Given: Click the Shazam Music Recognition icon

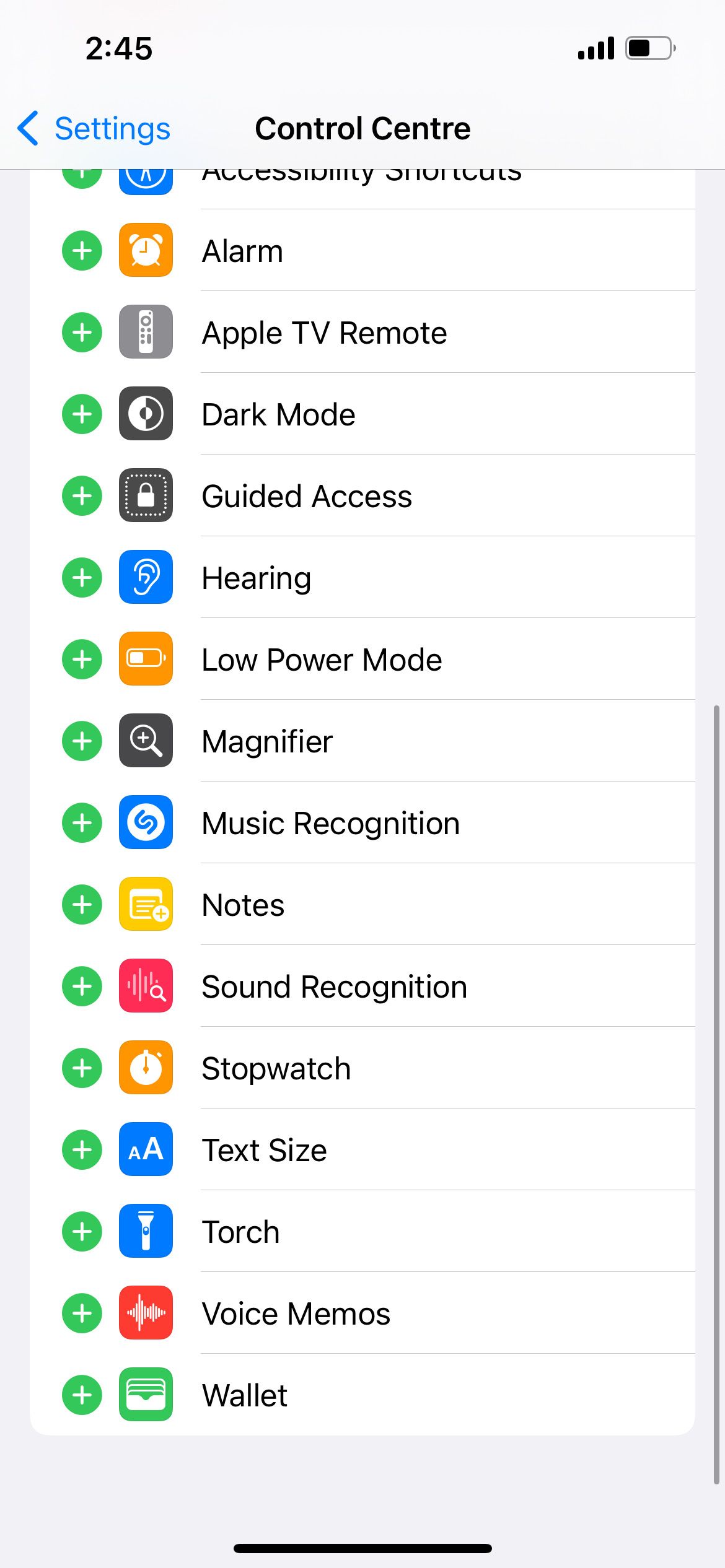Looking at the screenshot, I should pos(145,822).
